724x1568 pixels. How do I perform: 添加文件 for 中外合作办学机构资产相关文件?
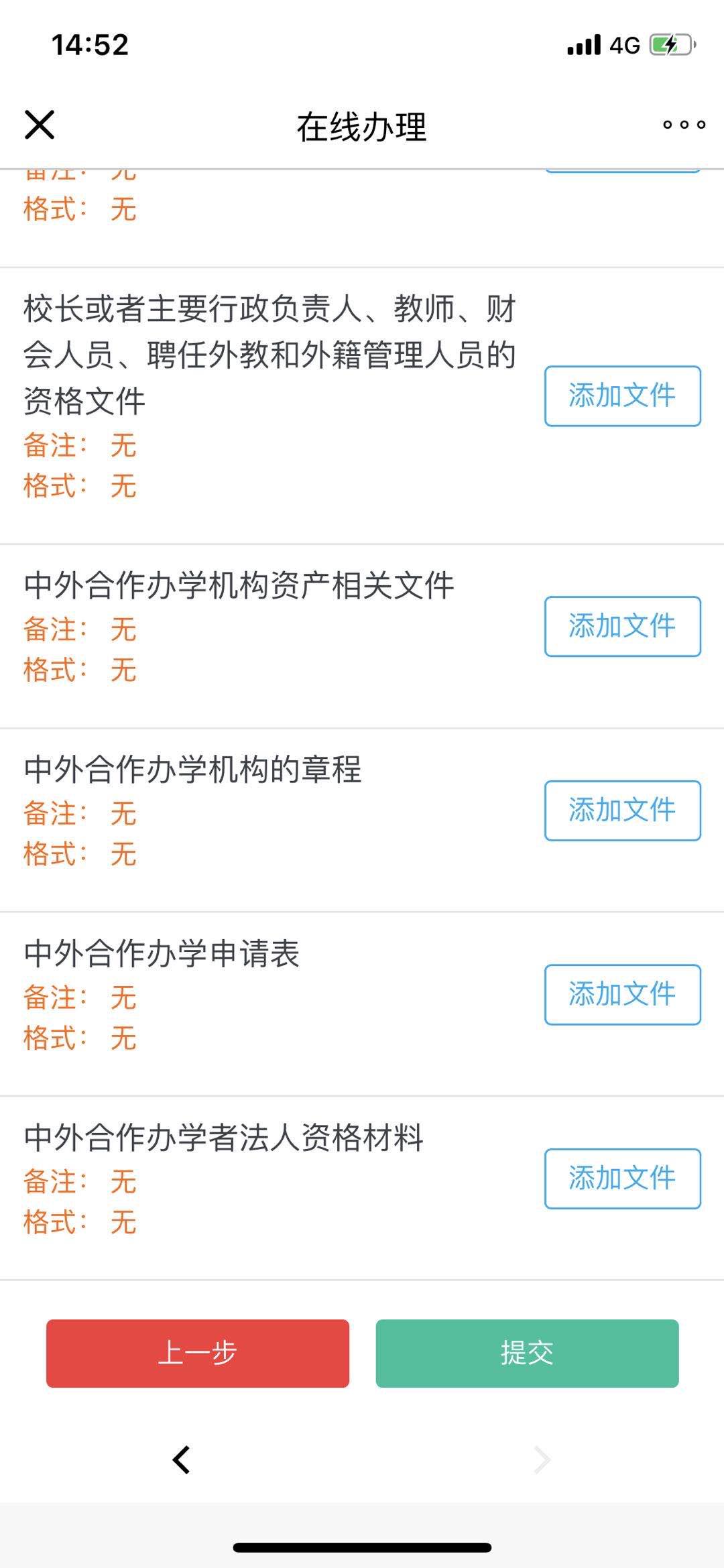621,625
